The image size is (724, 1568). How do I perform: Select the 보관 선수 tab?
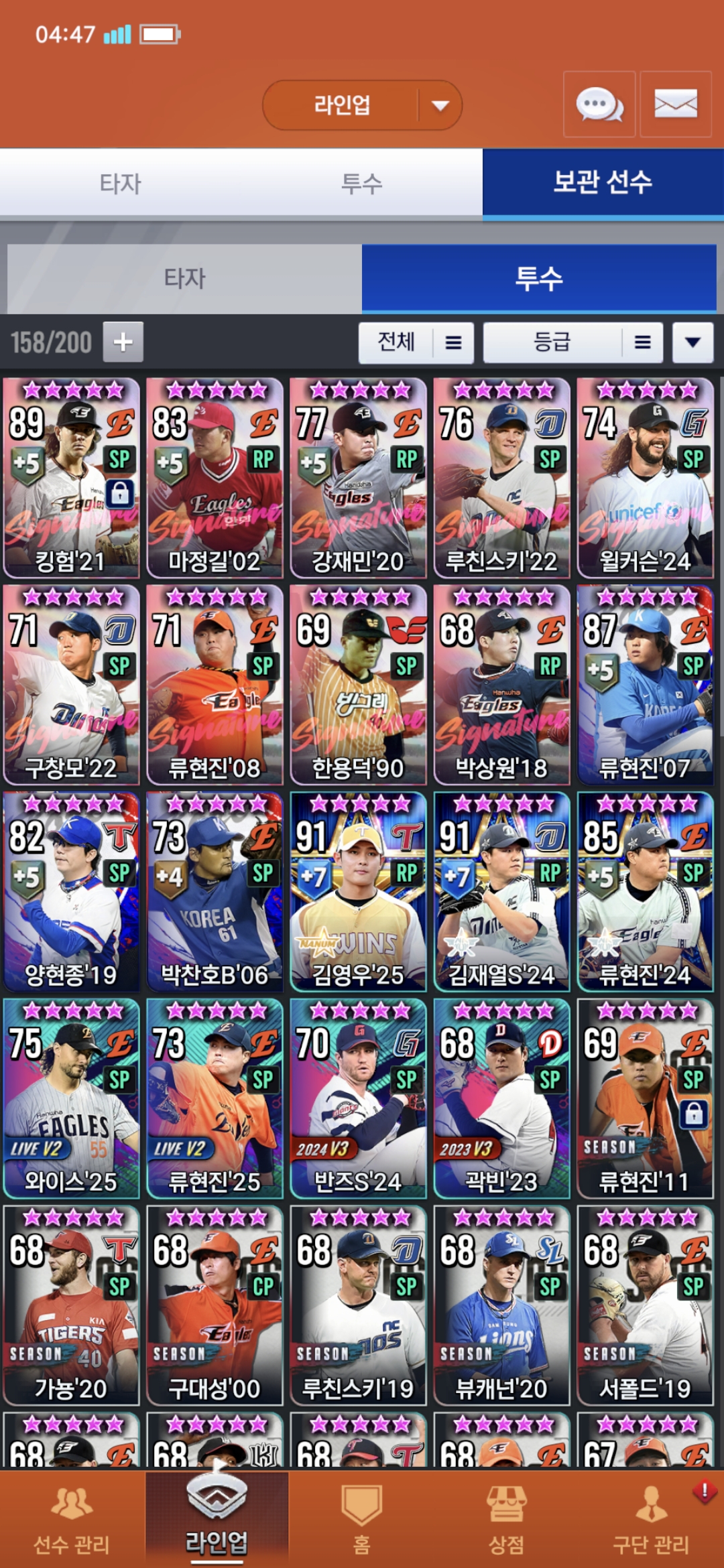(x=603, y=183)
